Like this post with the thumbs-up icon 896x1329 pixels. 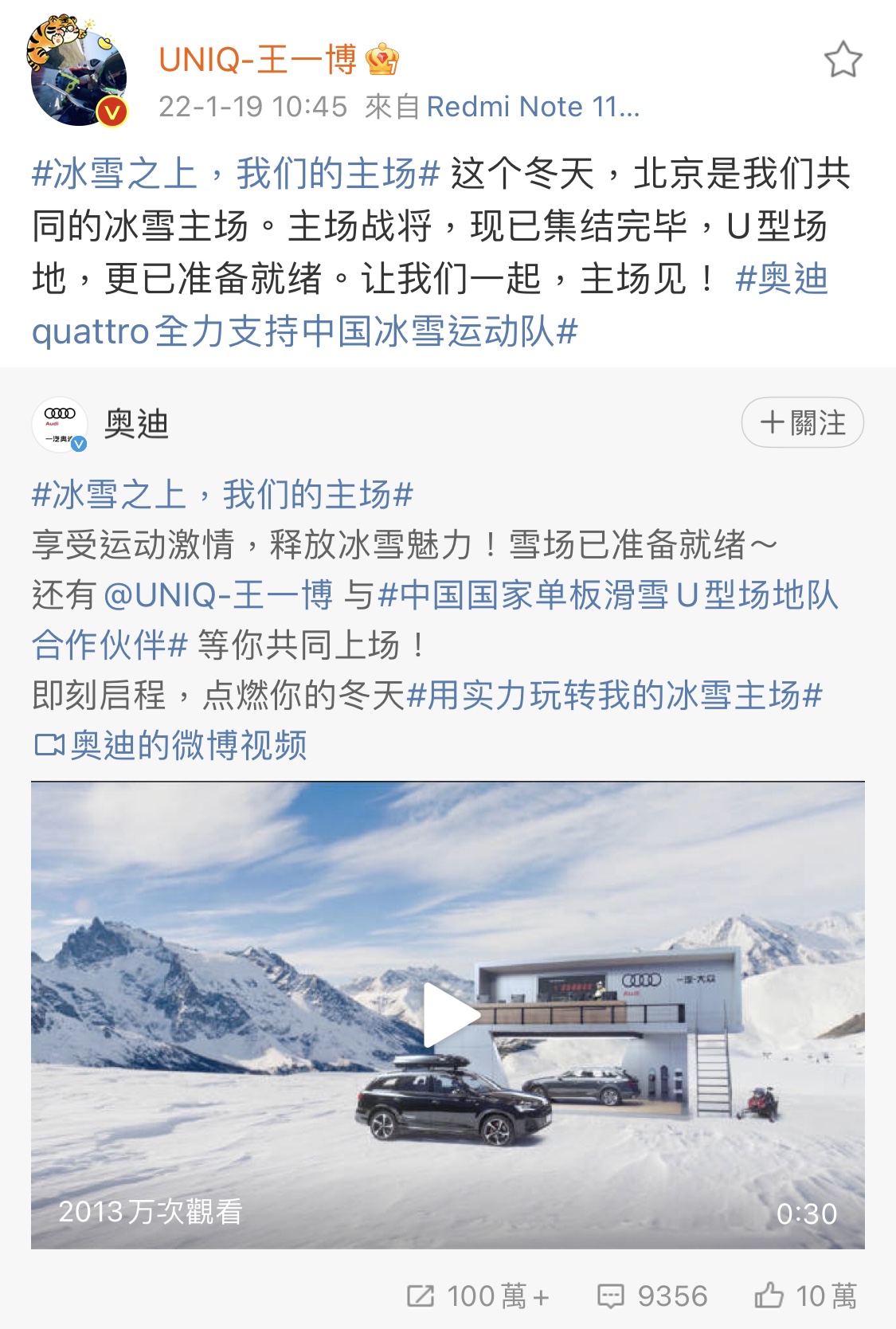coord(805,1296)
